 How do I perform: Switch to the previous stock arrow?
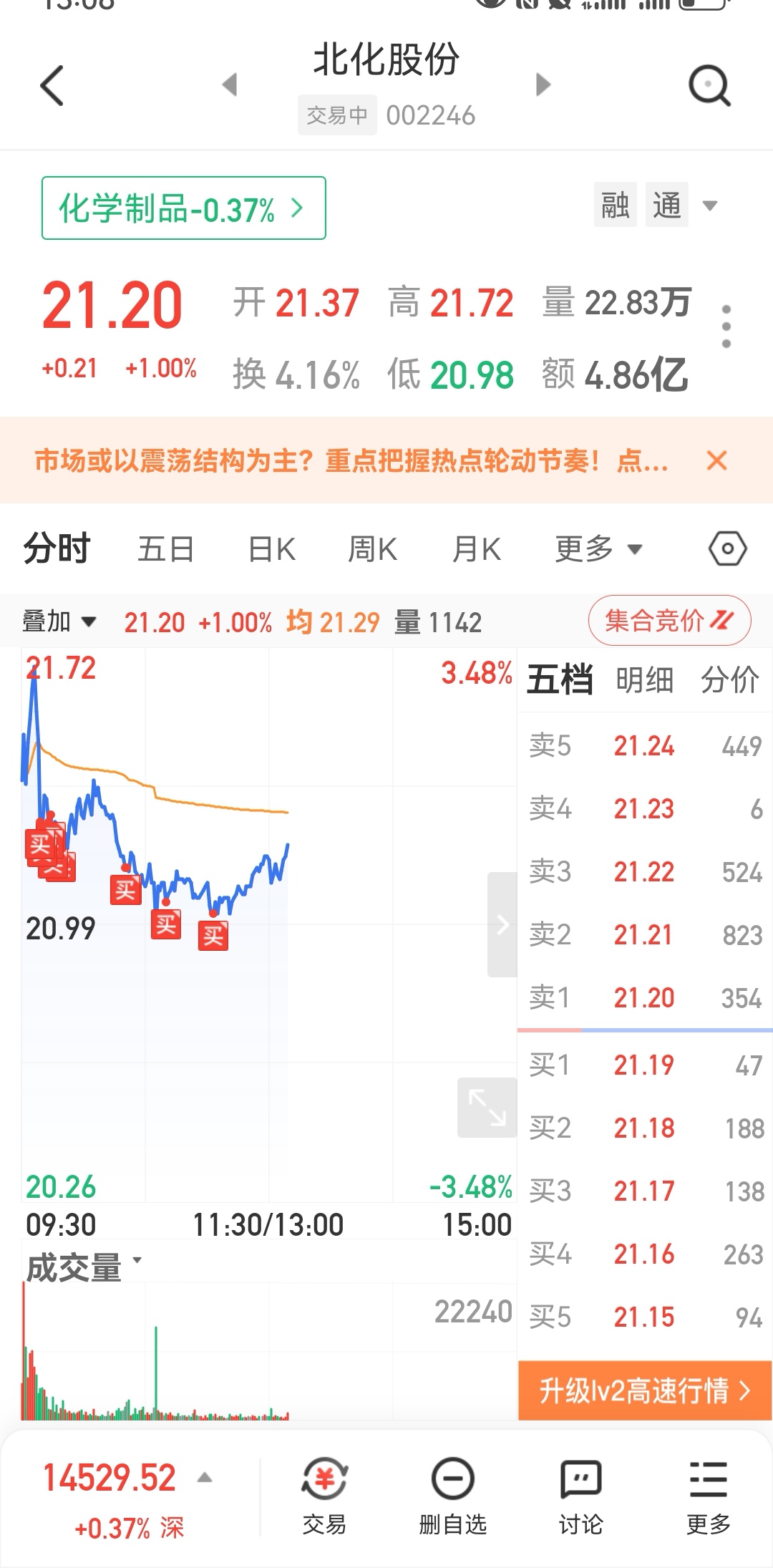(x=230, y=84)
